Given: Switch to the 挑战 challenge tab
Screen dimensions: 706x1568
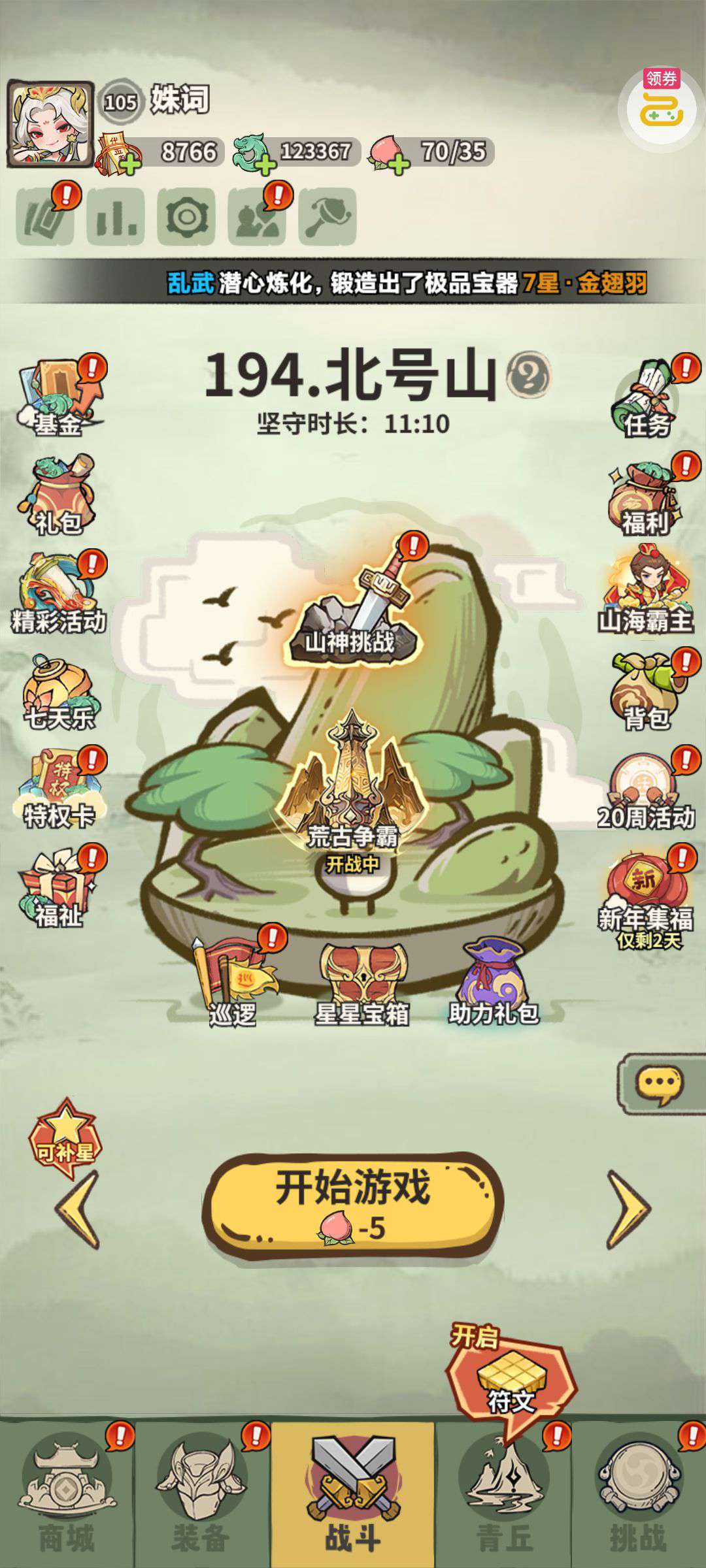Looking at the screenshot, I should pos(638,1497).
